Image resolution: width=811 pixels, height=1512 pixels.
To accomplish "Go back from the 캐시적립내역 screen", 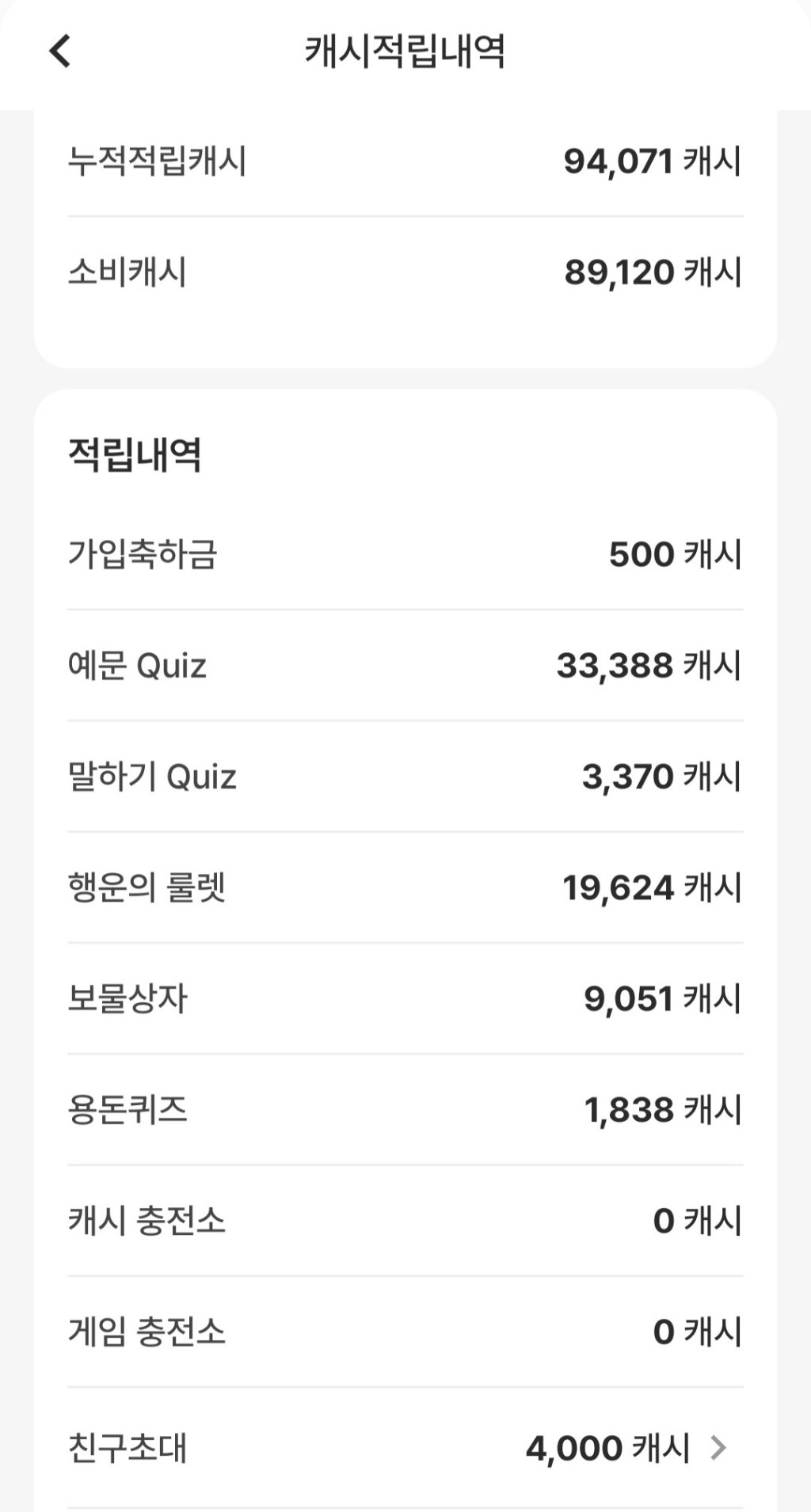I will click(x=60, y=51).
